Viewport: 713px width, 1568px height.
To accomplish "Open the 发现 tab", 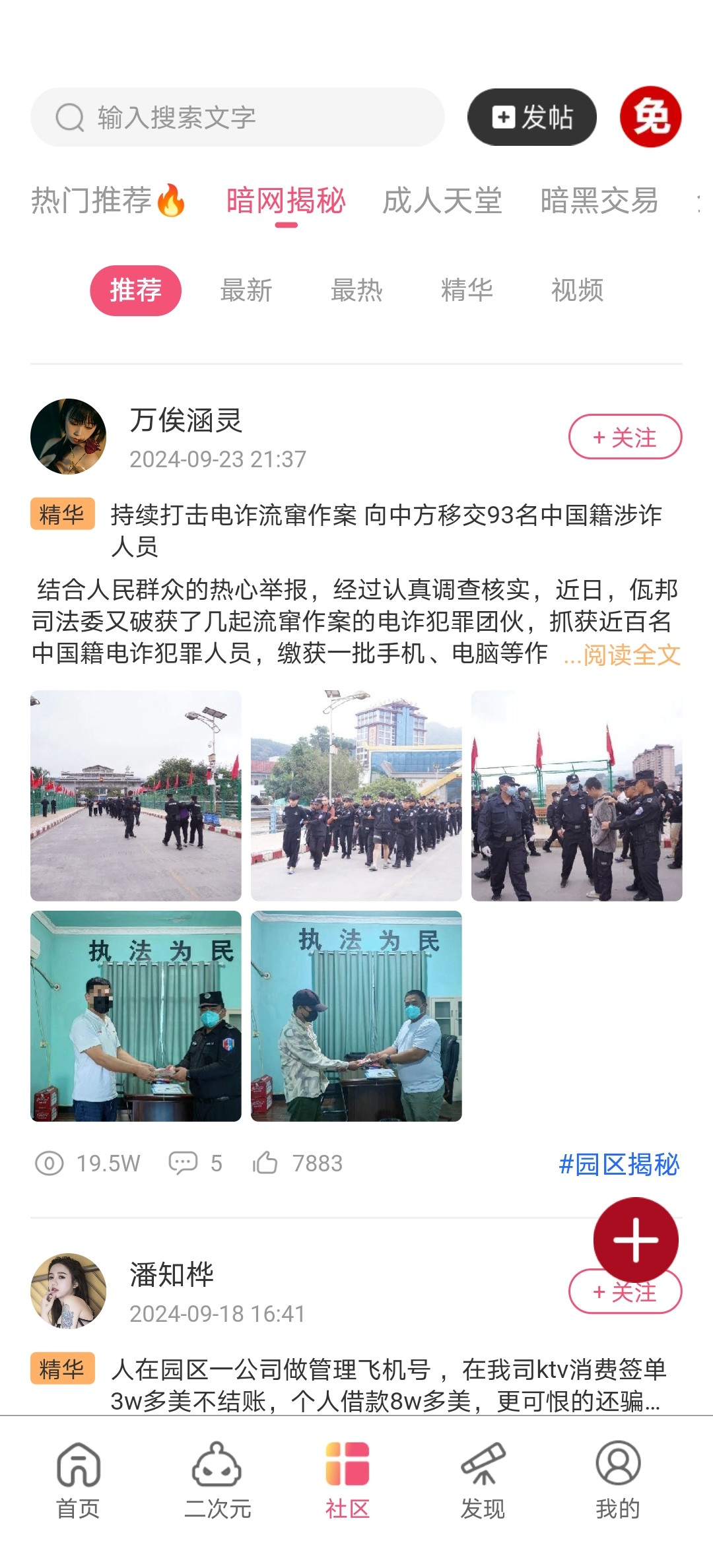I will coord(483,1478).
